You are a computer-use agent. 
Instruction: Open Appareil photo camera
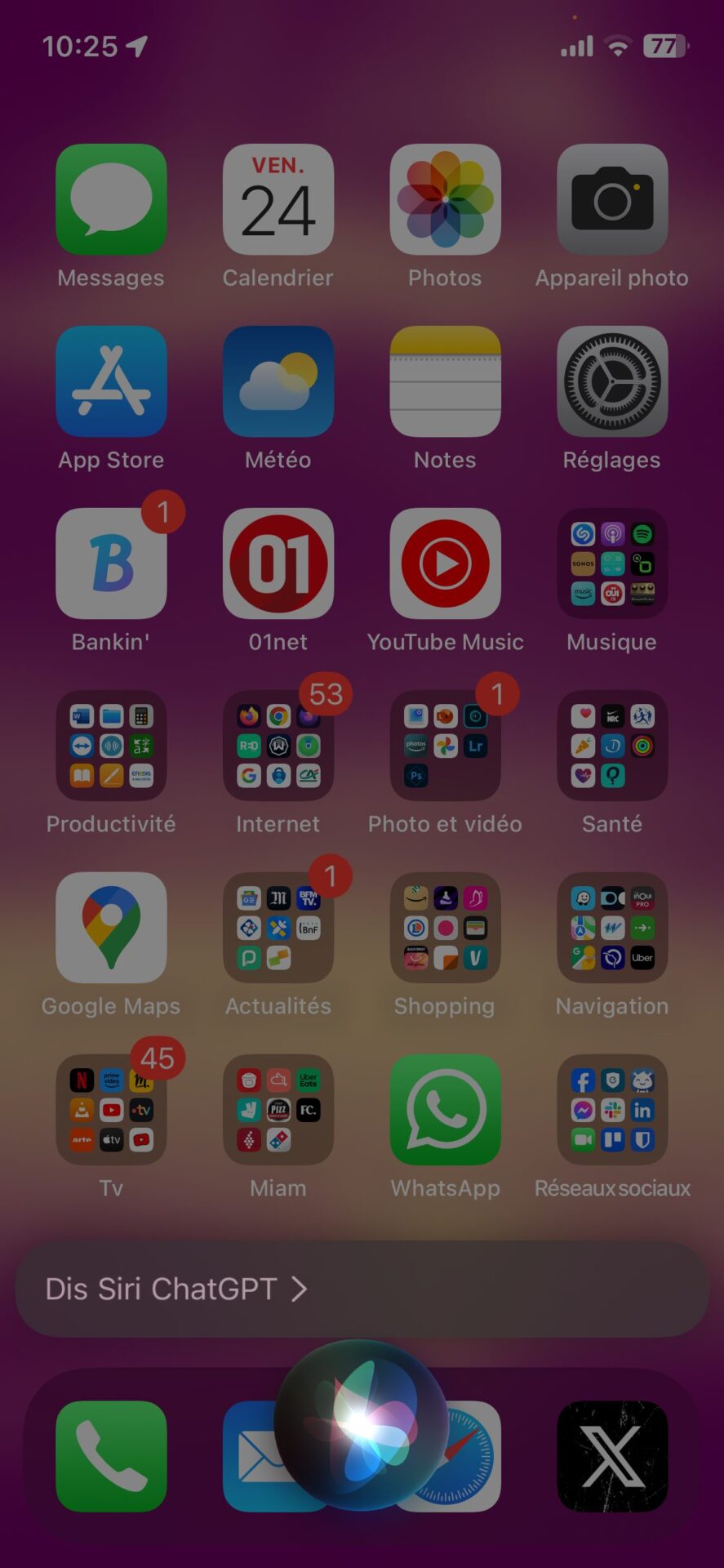click(612, 199)
